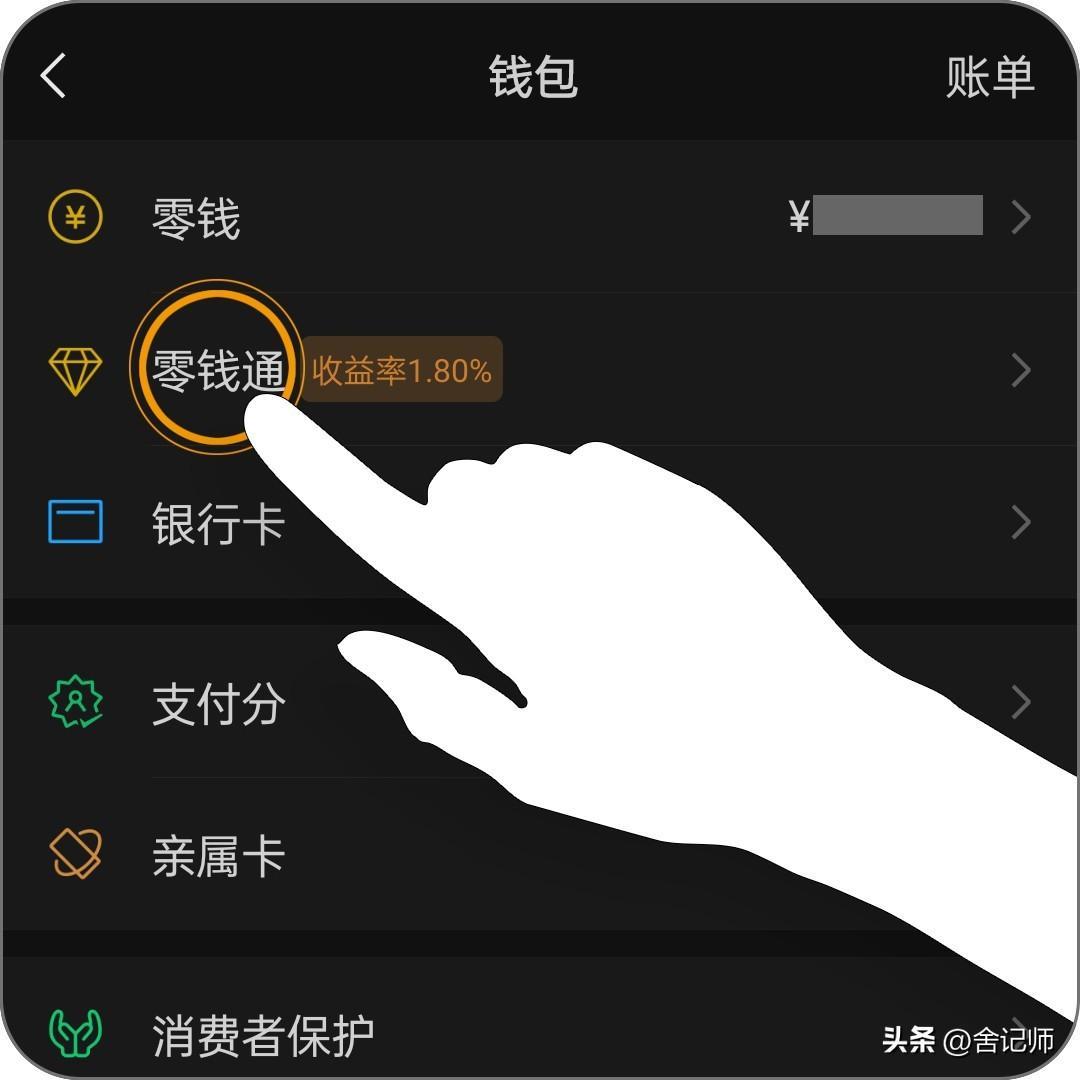Open the 银行卡 row
Viewport: 1080px width, 1080px height.
coord(218,523)
